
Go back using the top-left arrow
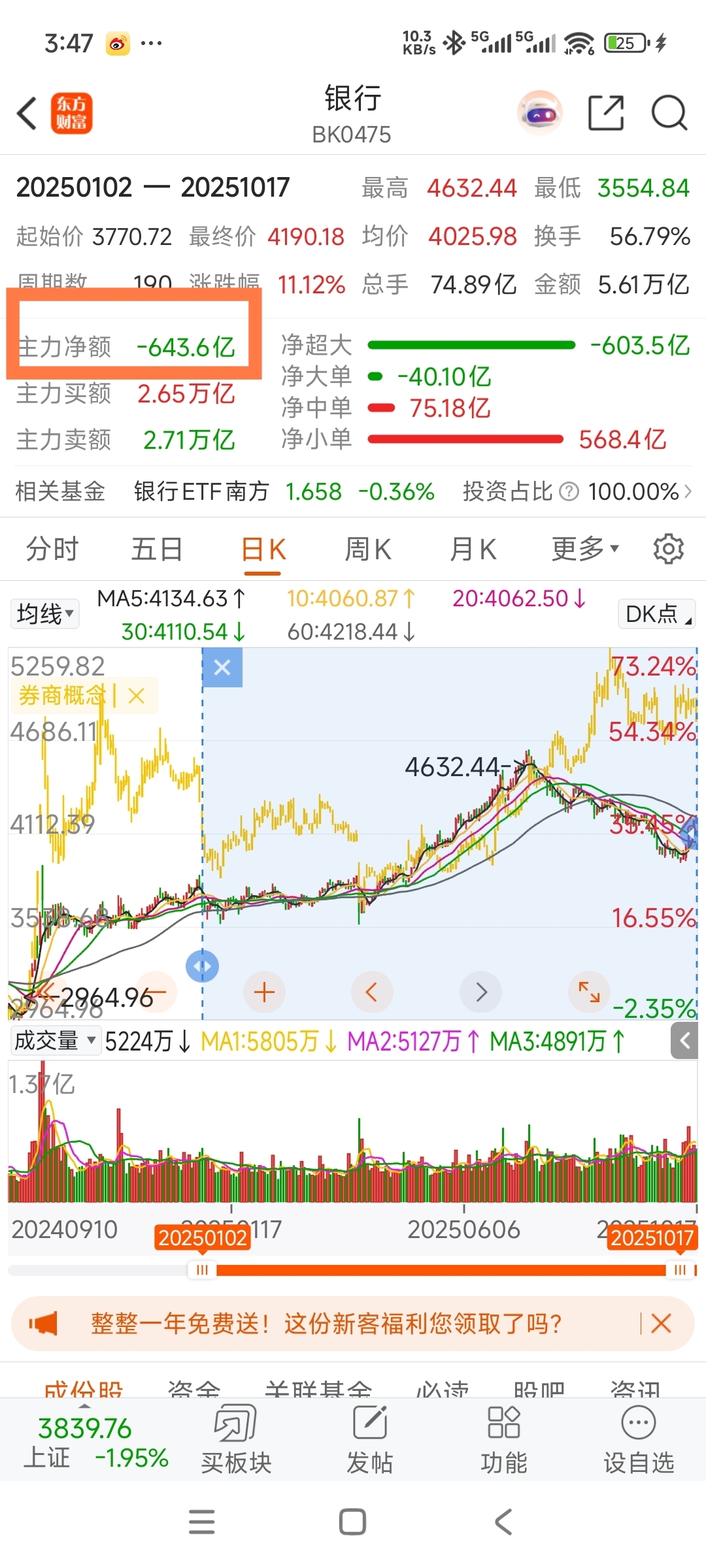coord(27,114)
